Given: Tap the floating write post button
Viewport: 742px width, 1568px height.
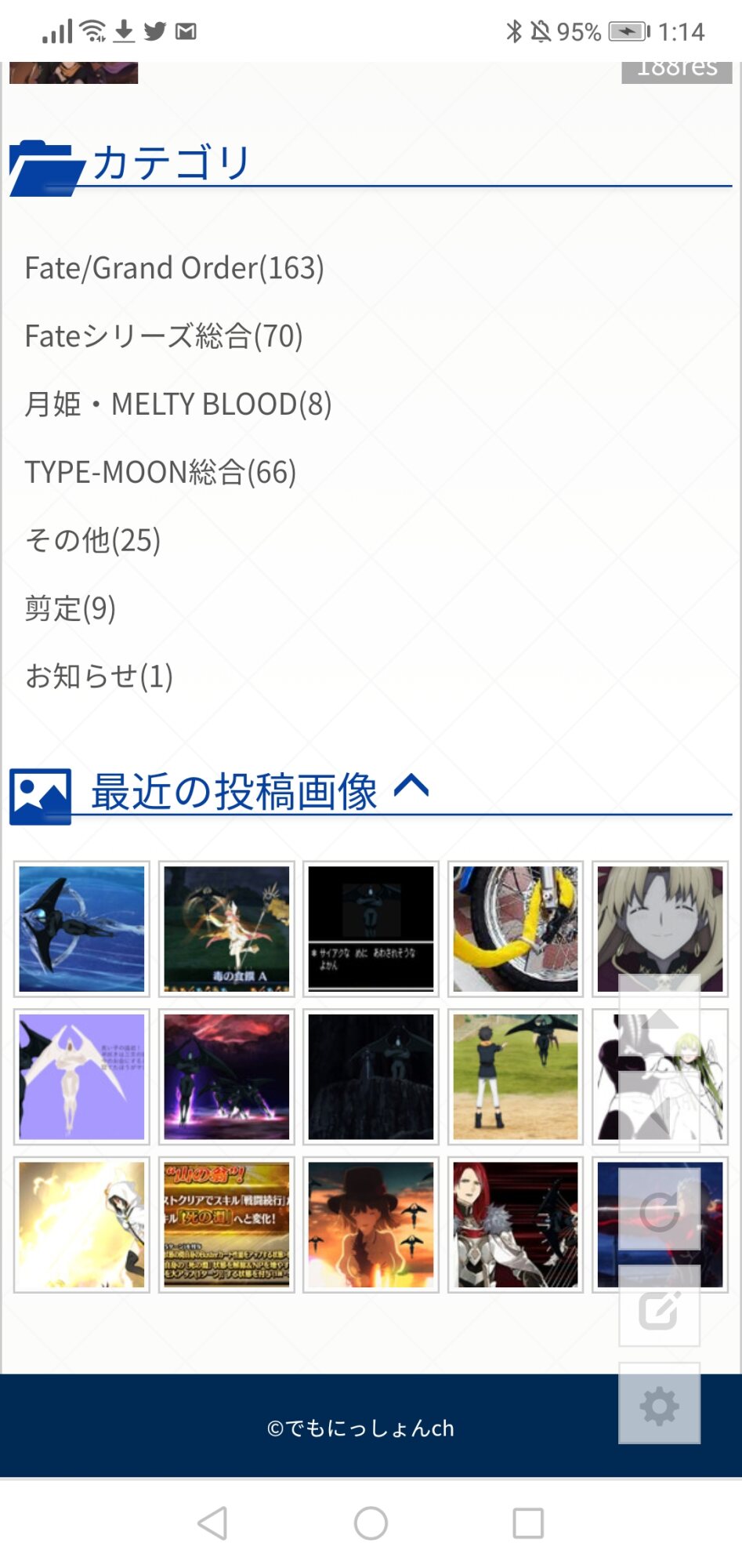Looking at the screenshot, I should pyautogui.click(x=659, y=1308).
